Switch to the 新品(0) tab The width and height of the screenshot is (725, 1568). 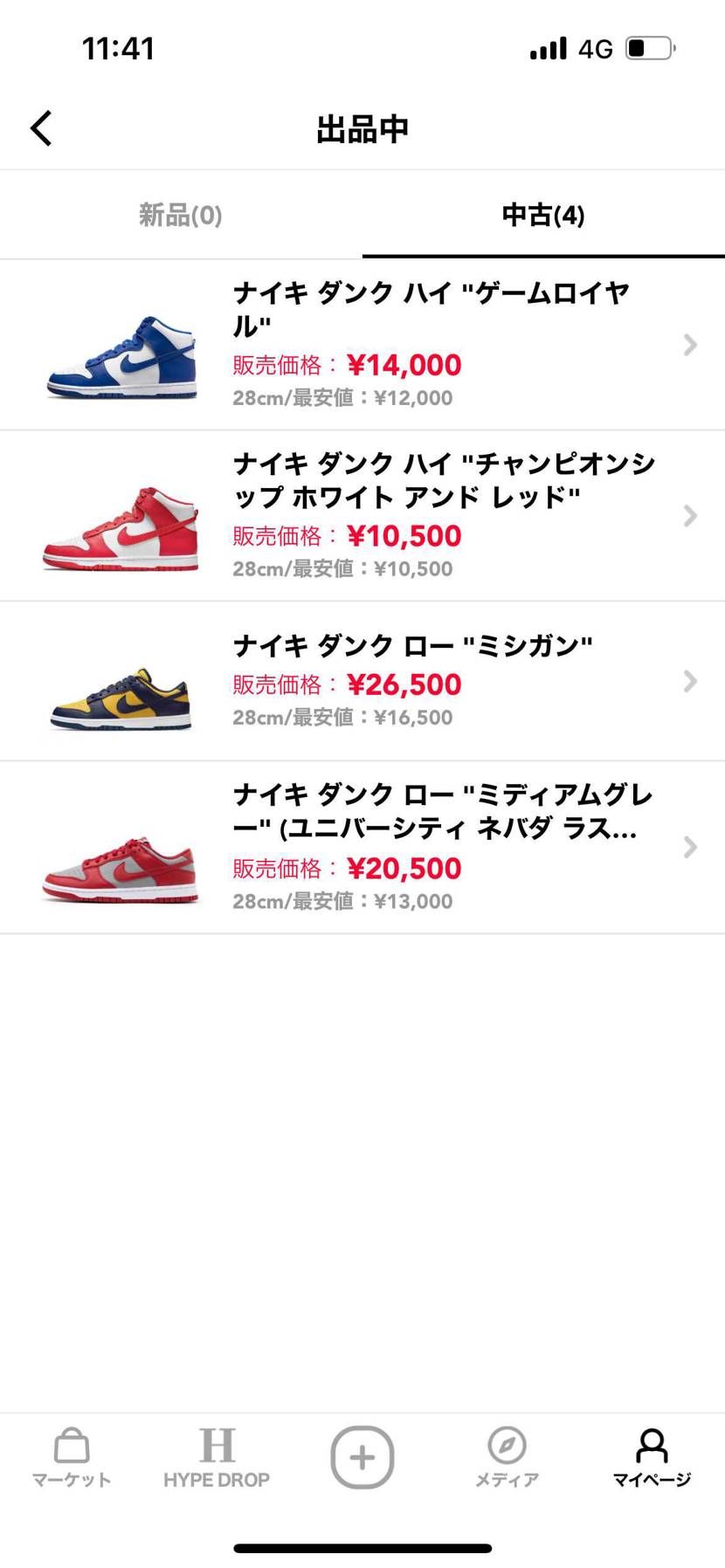point(179,215)
